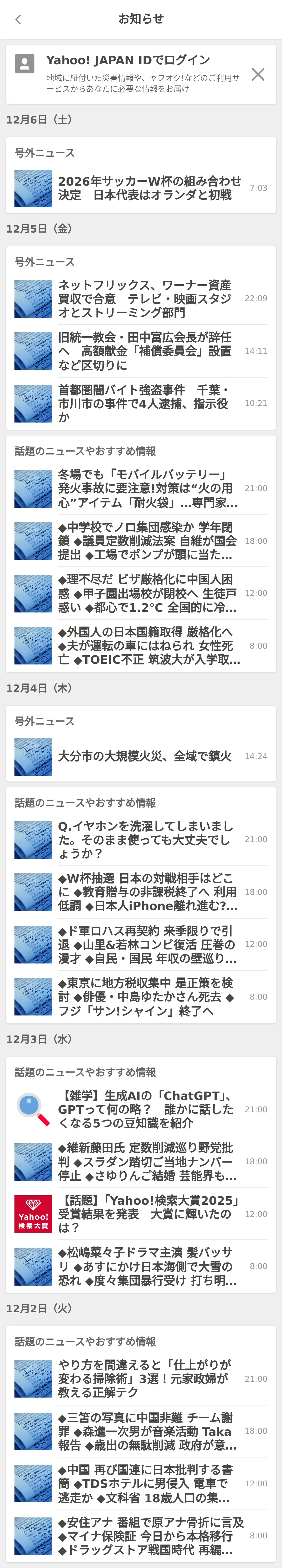Viewport: 282px width, 1568px height.
Task: Read the 旧統一教会・田中富広会長が辞任 article
Action: pyautogui.click(x=145, y=351)
